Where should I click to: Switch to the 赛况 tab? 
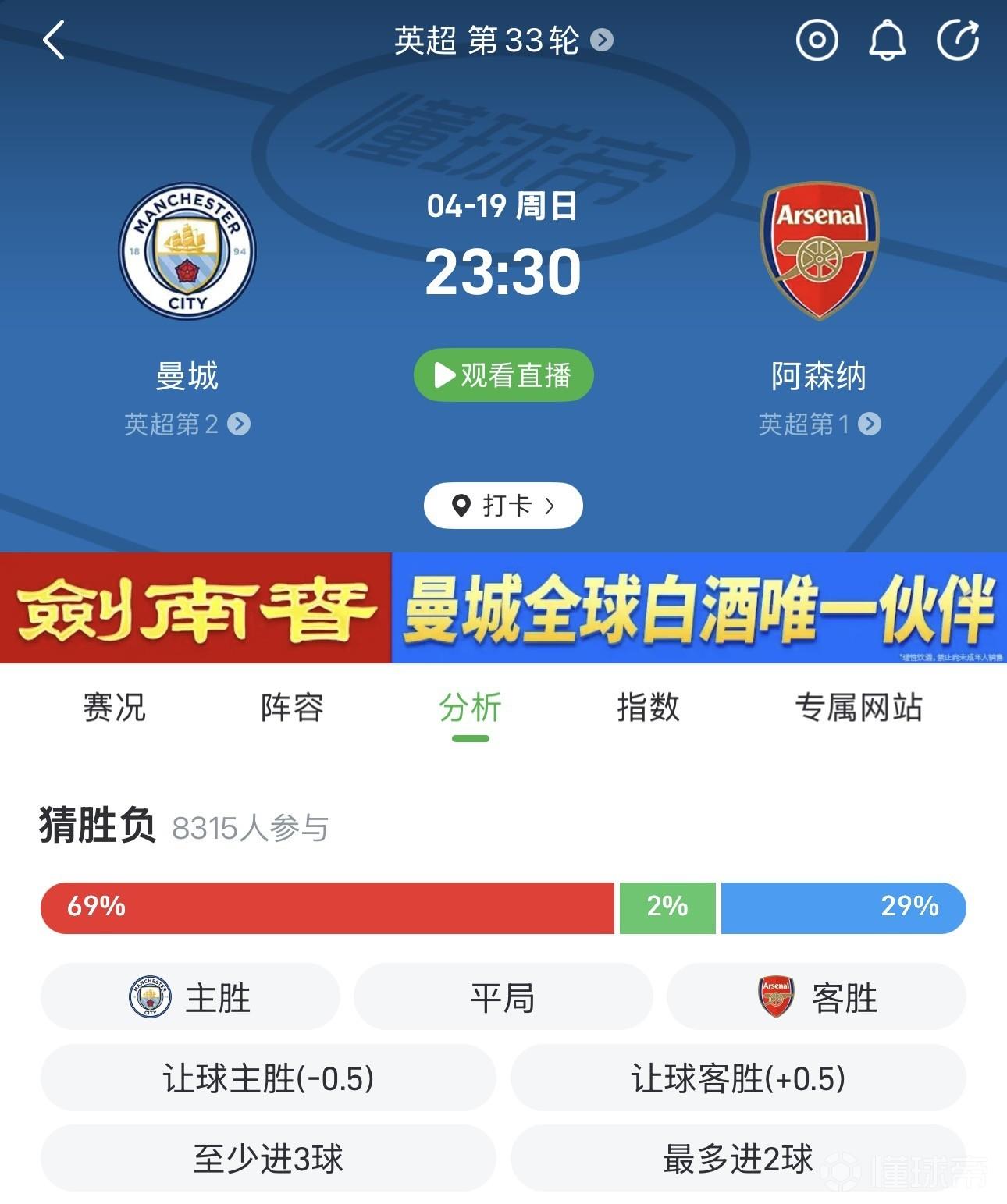click(114, 709)
